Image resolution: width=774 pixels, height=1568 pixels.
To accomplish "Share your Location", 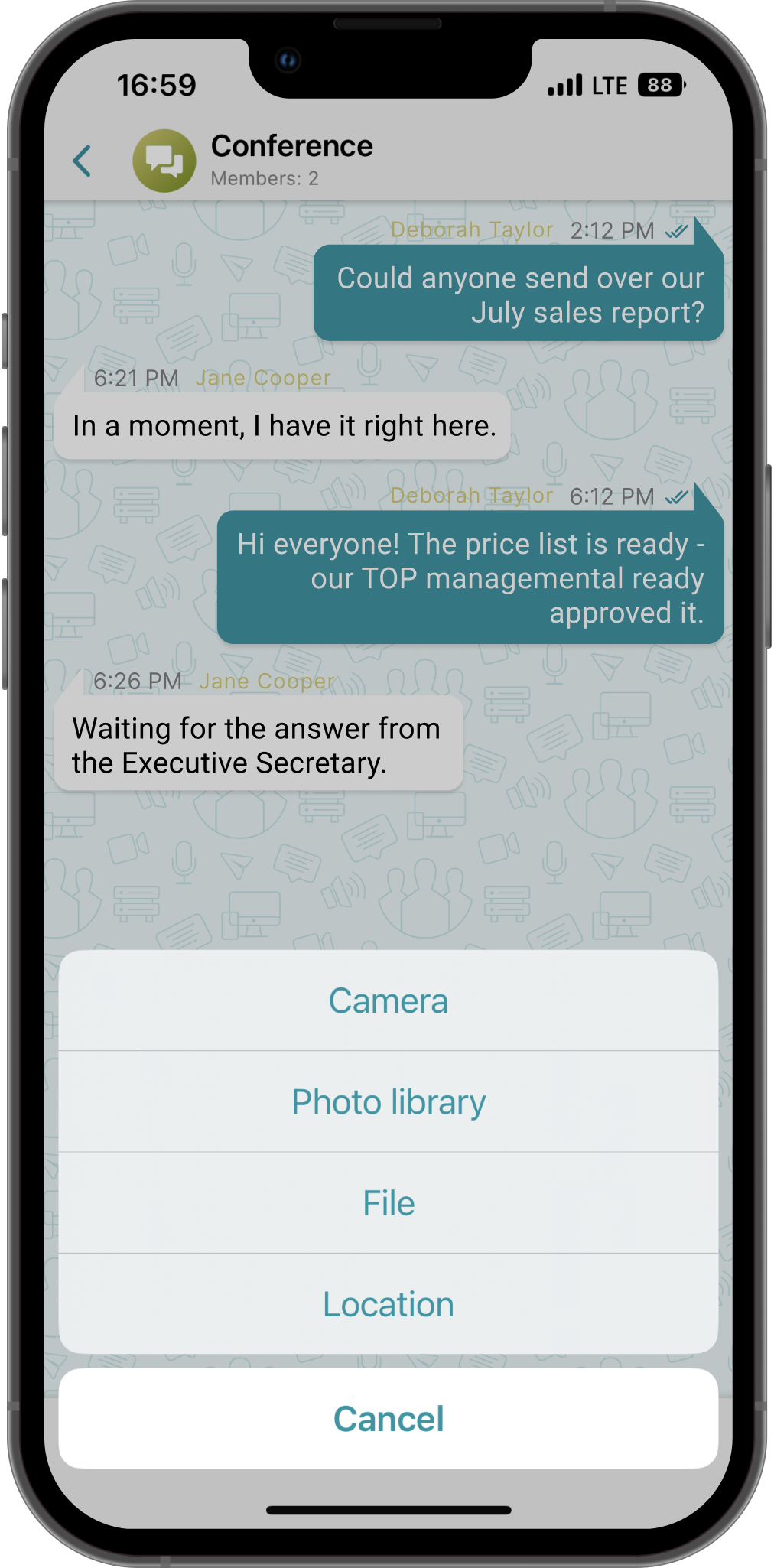I will click(x=388, y=1304).
